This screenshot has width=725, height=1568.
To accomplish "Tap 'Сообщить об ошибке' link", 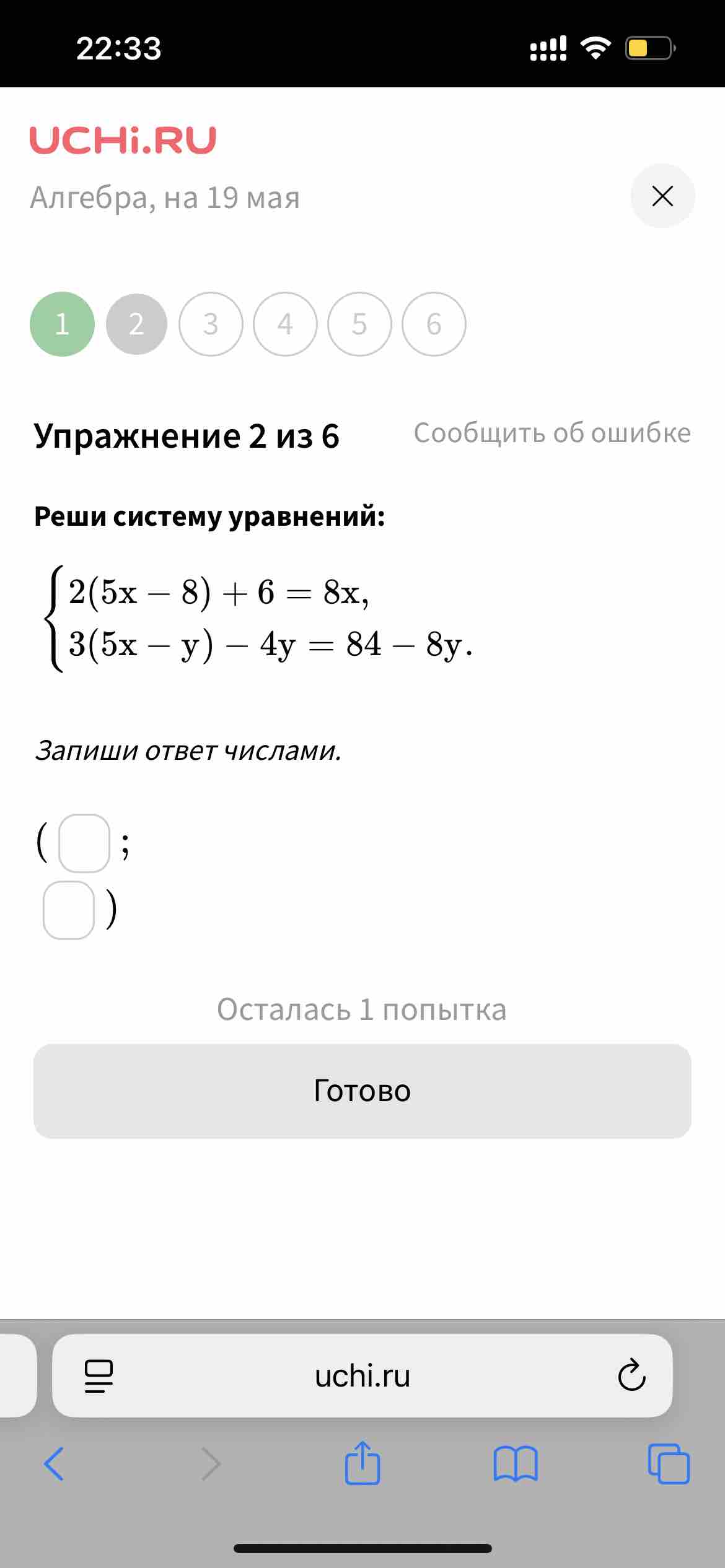I will coord(552,433).
